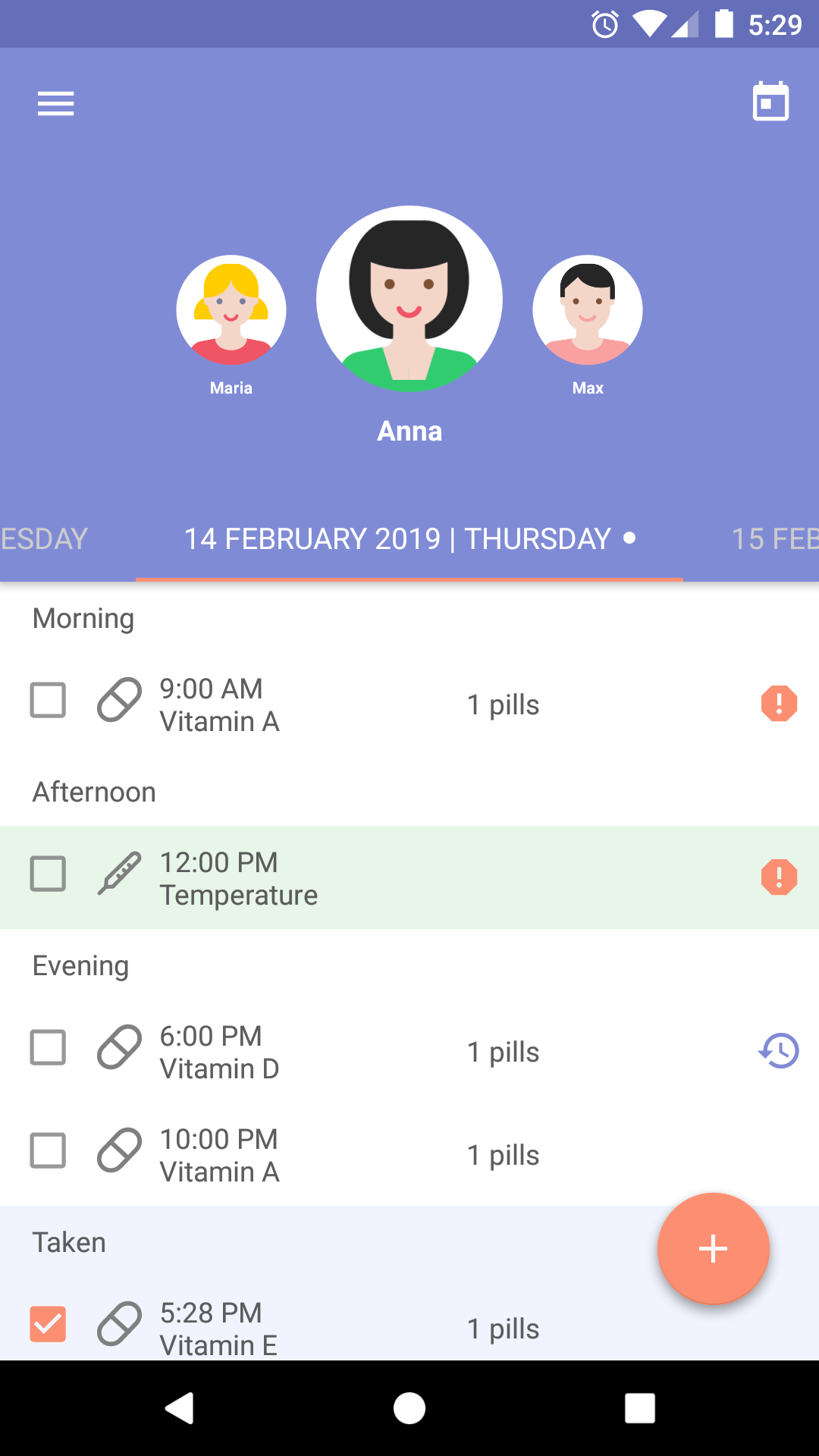The width and height of the screenshot is (819, 1456).
Task: View the missed alert for 9:00 AM Vitamin A
Action: (779, 704)
